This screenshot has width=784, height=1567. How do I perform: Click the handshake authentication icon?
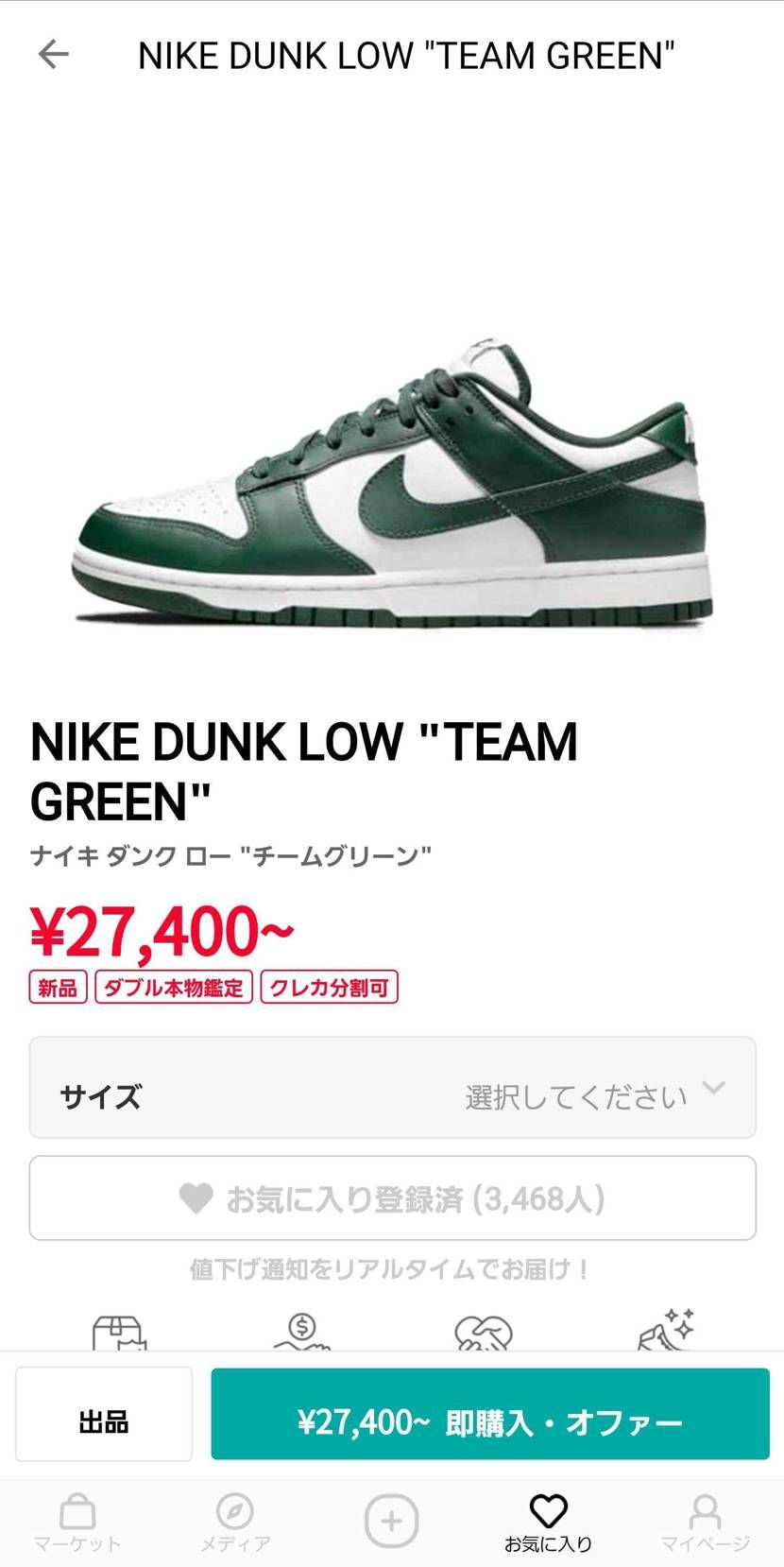[482, 1333]
